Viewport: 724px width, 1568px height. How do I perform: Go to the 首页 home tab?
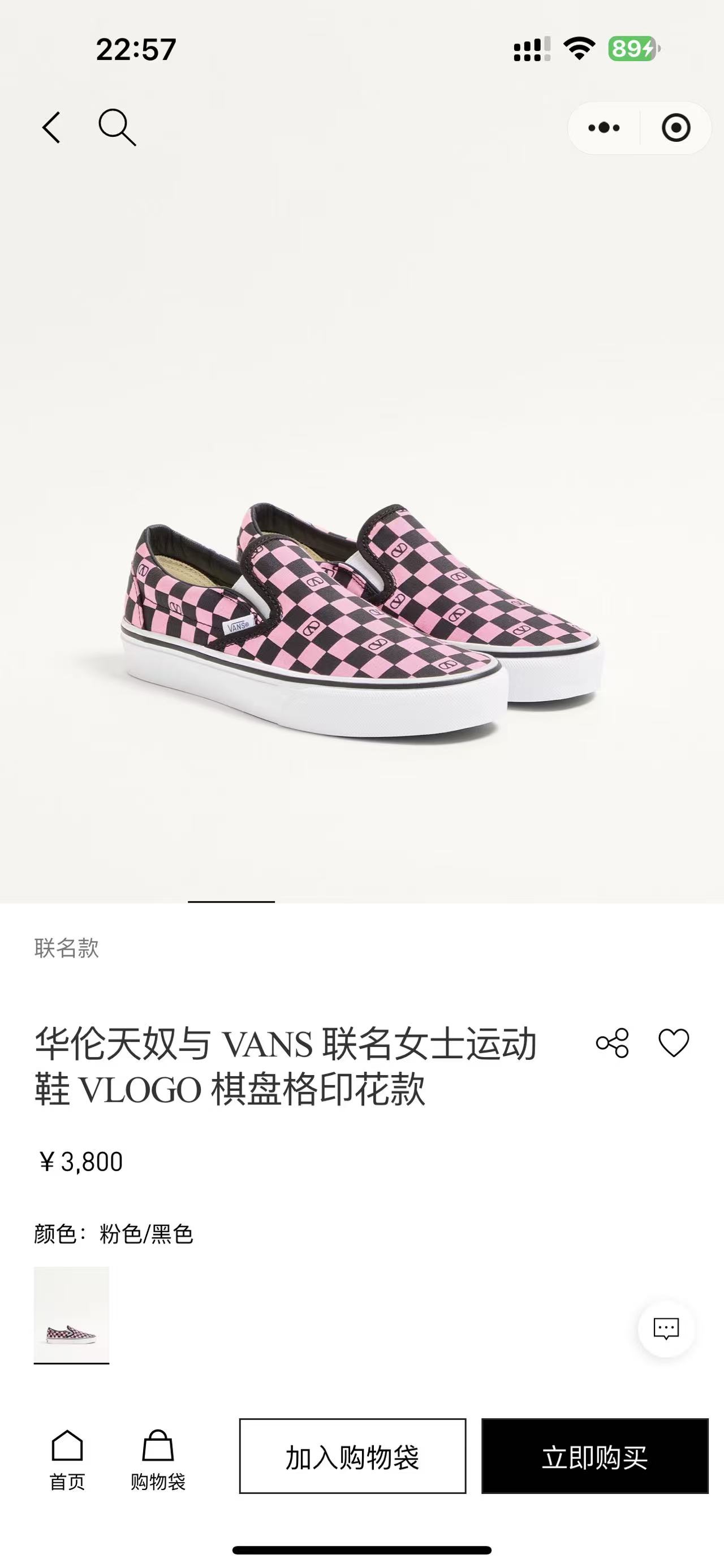click(67, 1459)
